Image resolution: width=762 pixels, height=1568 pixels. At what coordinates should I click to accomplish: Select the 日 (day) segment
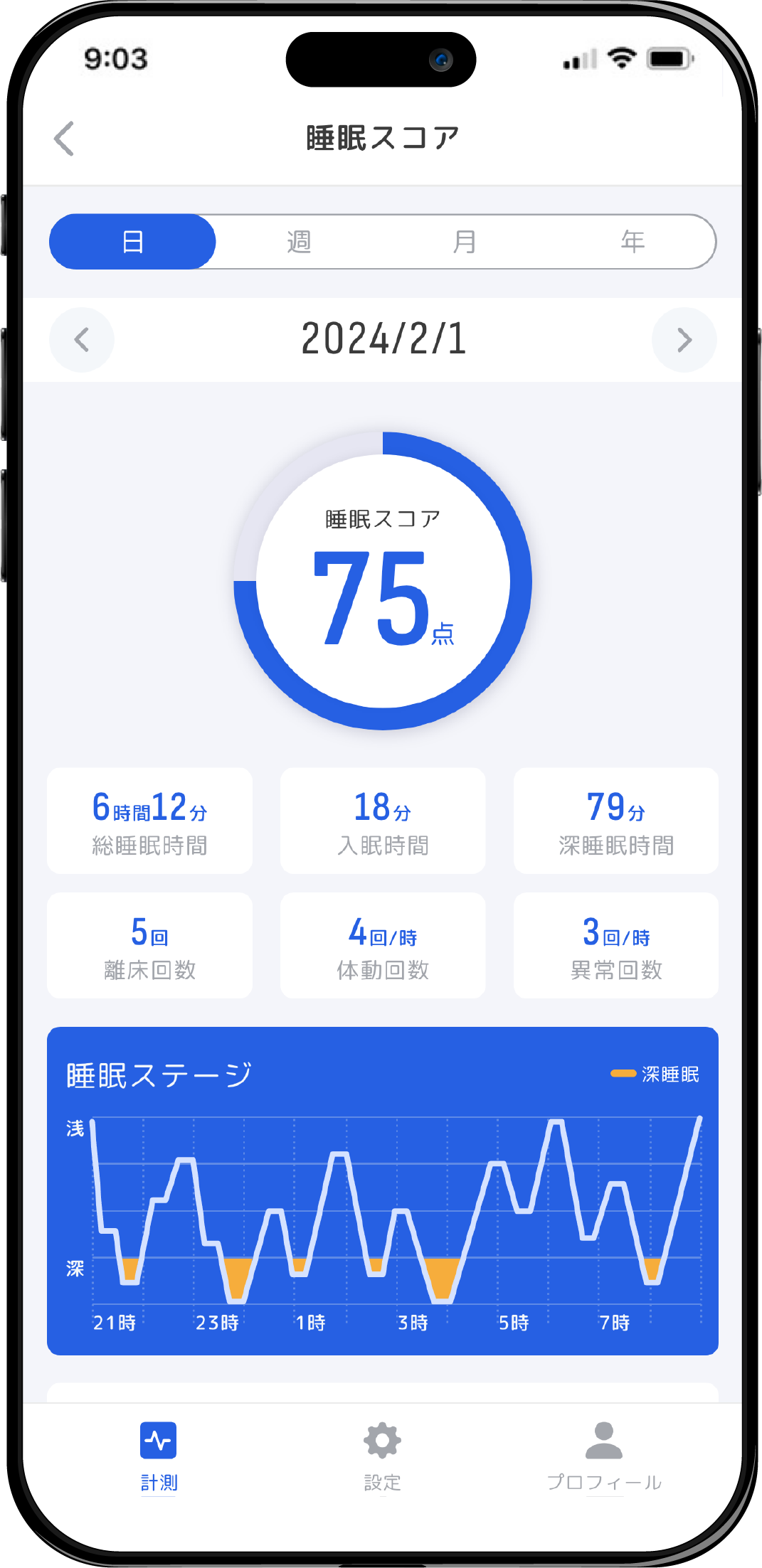(x=133, y=242)
